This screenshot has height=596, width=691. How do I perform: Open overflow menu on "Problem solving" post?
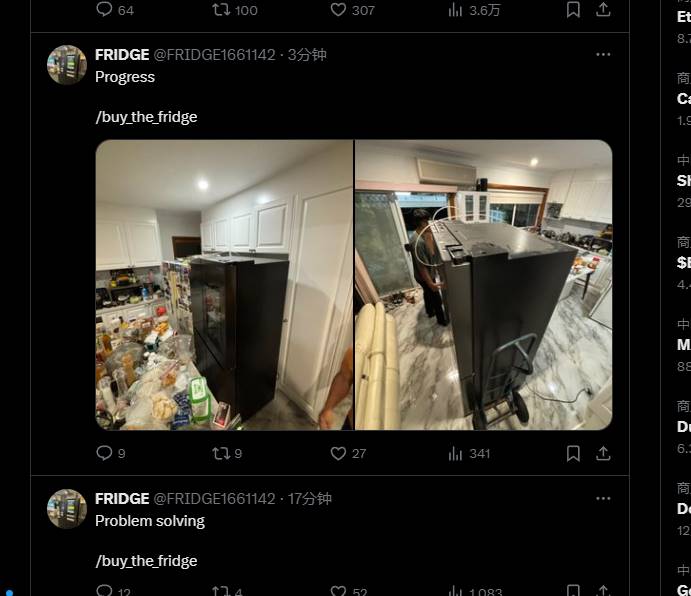(603, 498)
